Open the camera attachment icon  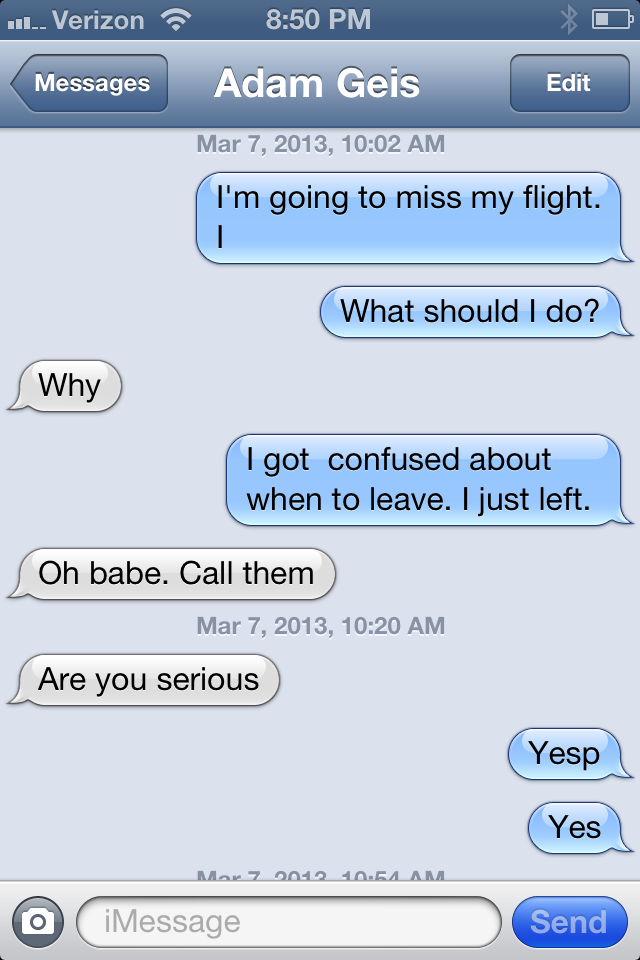(x=38, y=921)
